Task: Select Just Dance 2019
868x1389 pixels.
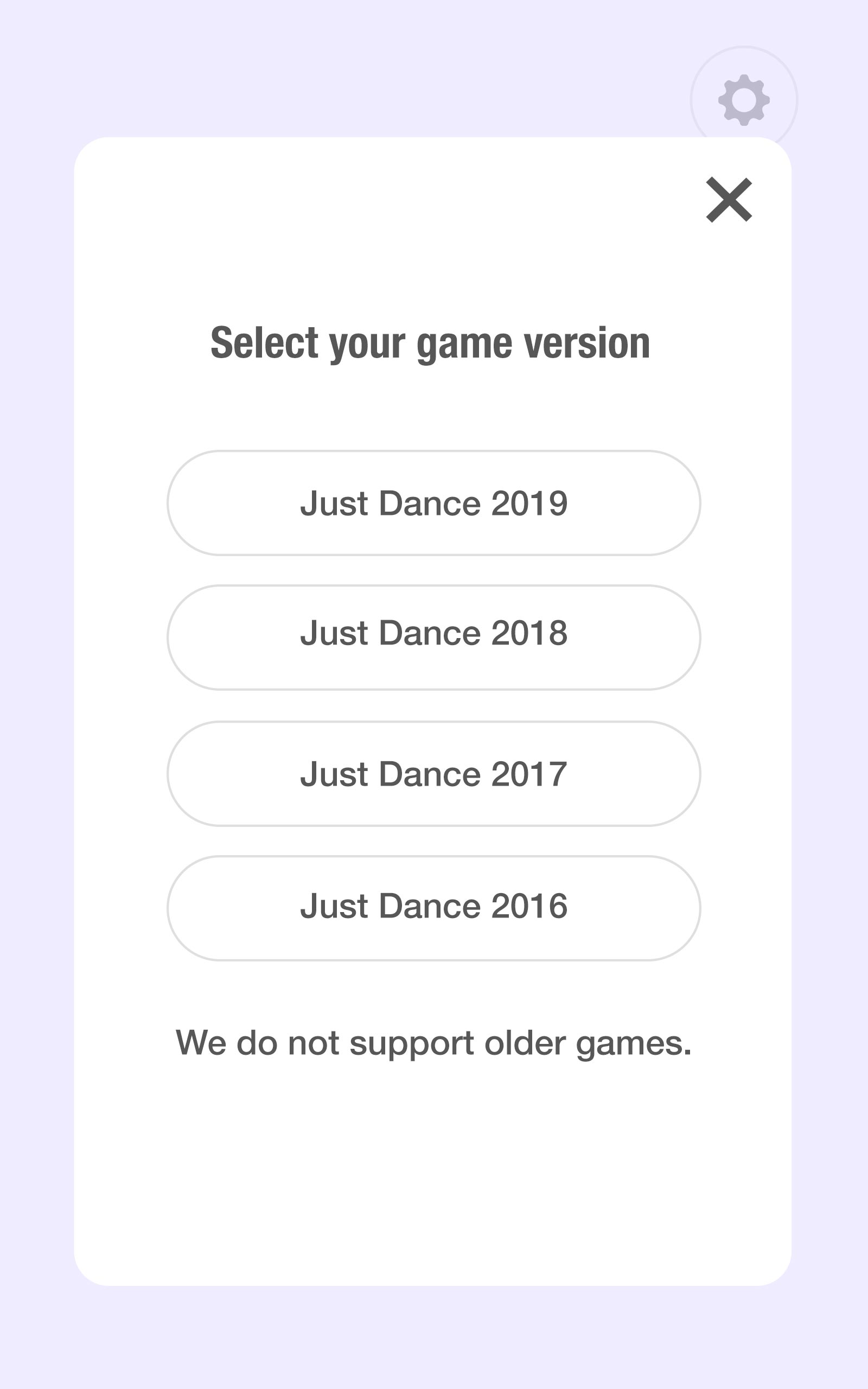Action: point(433,503)
